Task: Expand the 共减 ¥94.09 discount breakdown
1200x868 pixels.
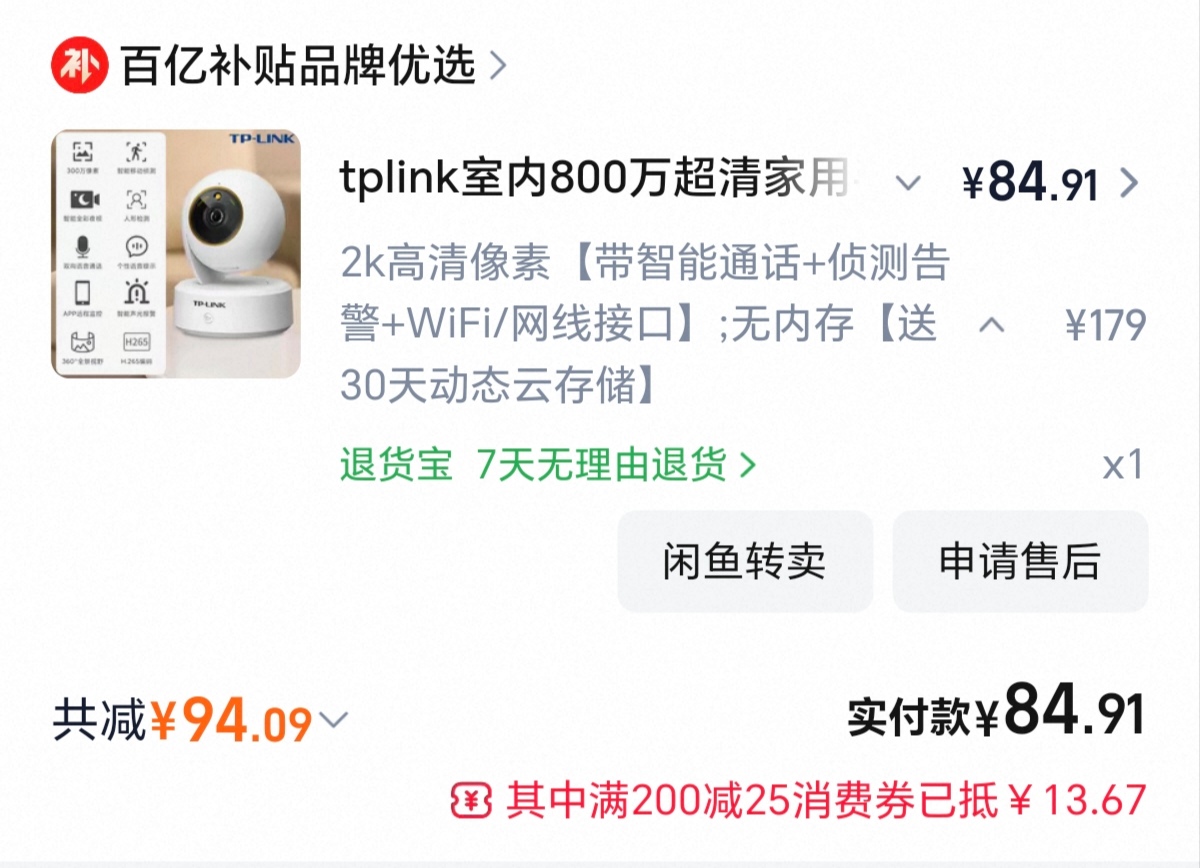Action: 334,720
